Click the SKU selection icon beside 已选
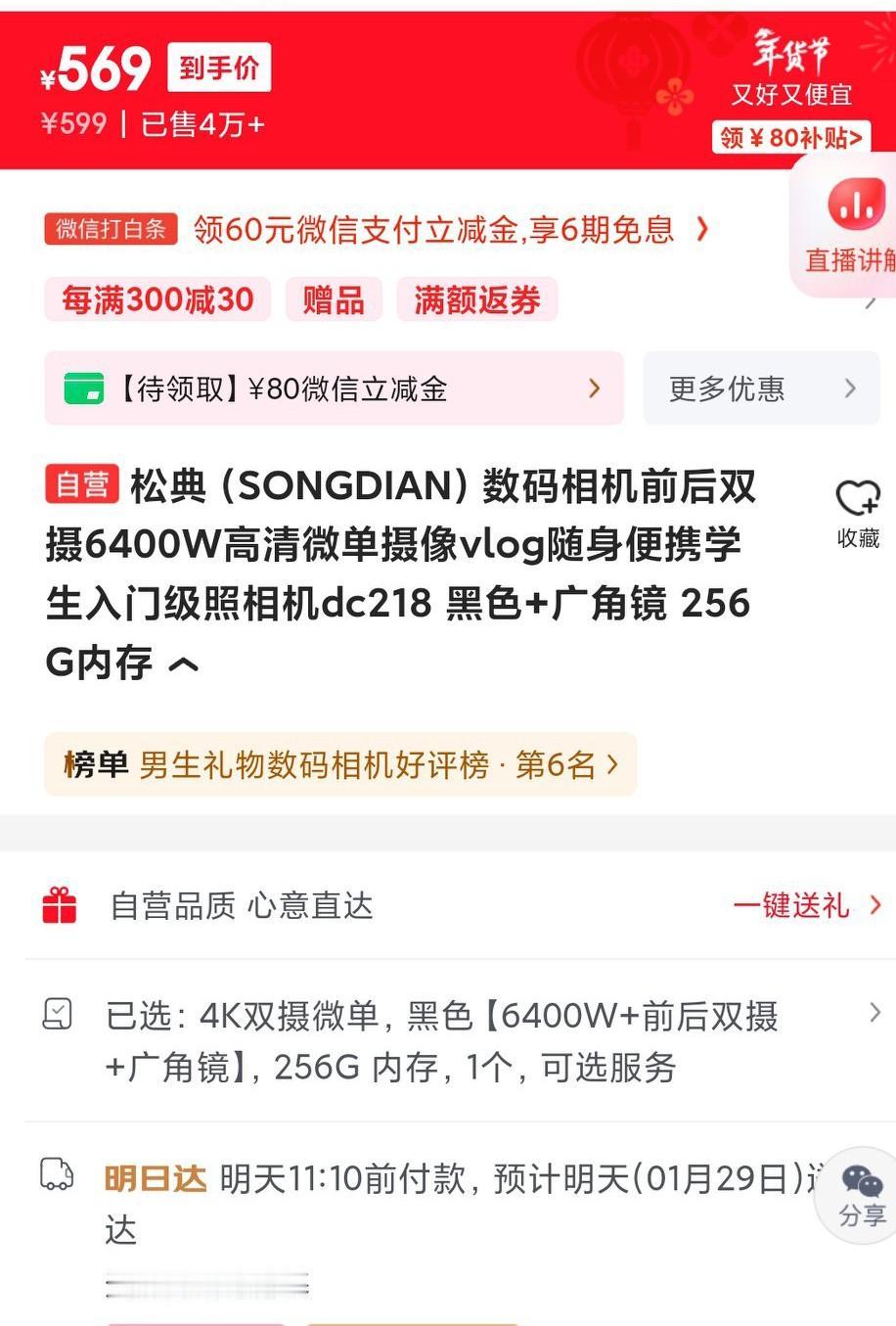Screen dimensions: 896x1326 (x=59, y=1014)
